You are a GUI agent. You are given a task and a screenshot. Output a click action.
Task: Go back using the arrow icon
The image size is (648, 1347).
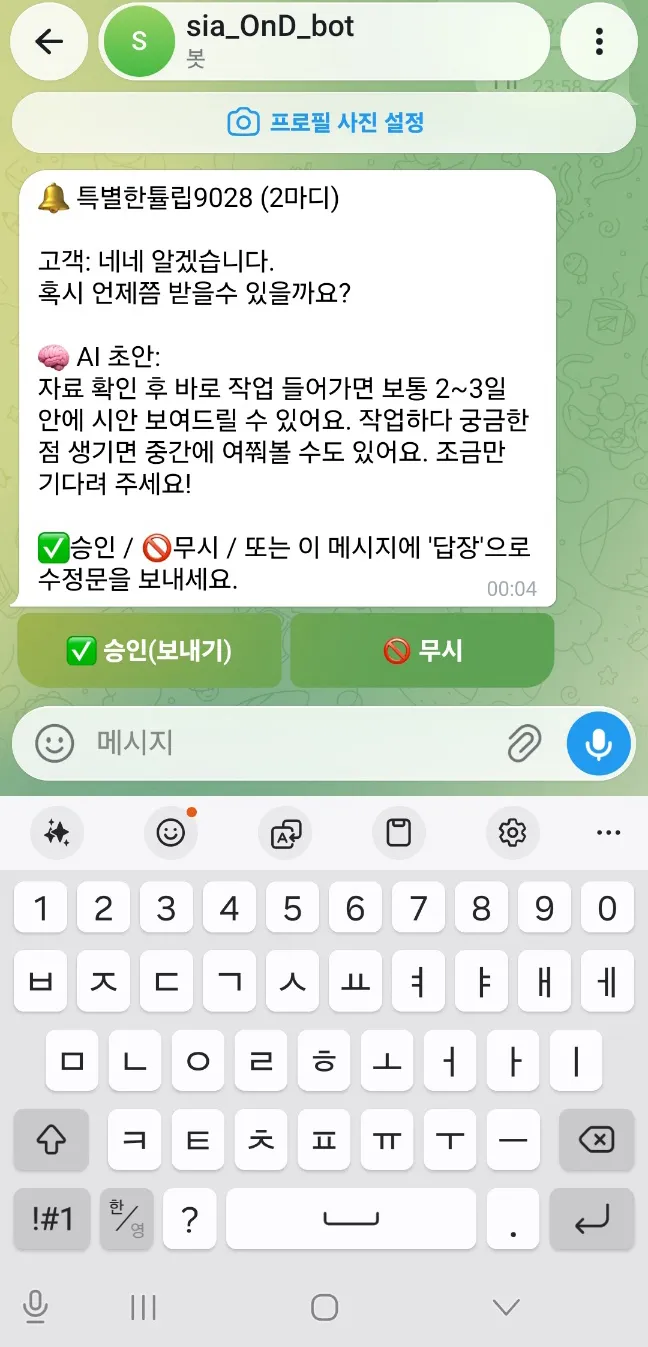point(49,41)
